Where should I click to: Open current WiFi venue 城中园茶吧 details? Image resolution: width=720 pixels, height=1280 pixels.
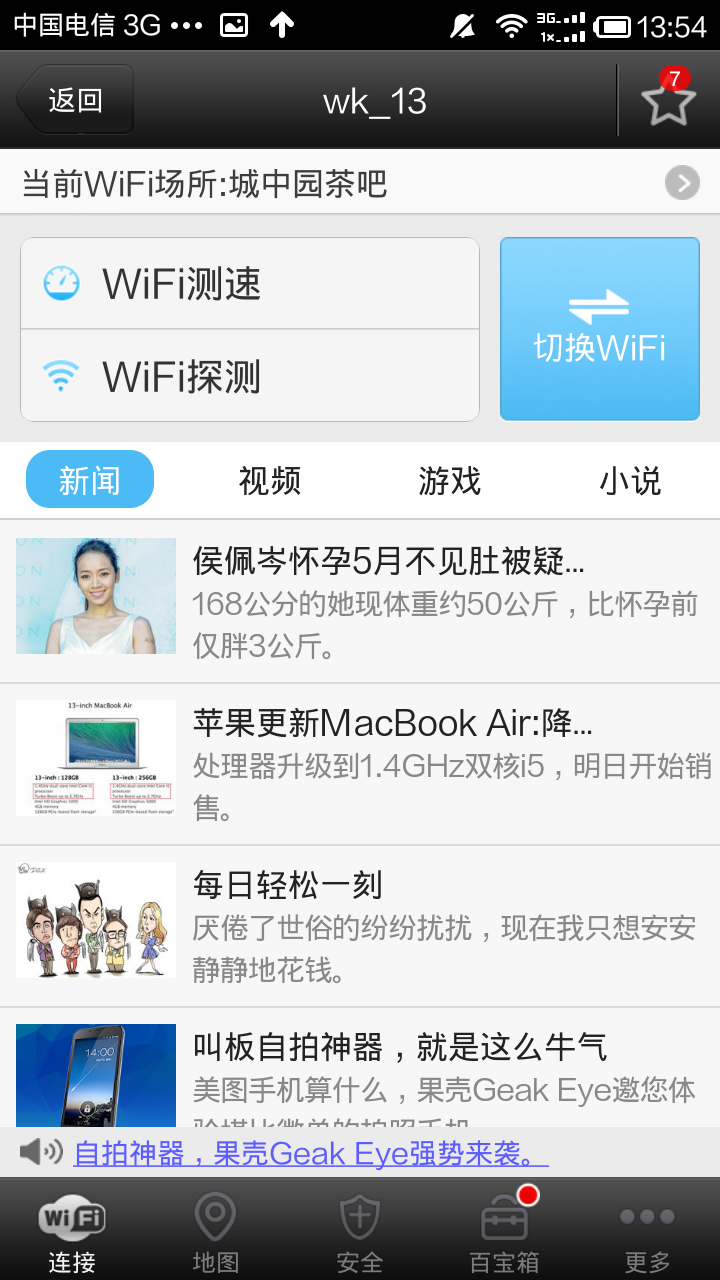[x=360, y=184]
